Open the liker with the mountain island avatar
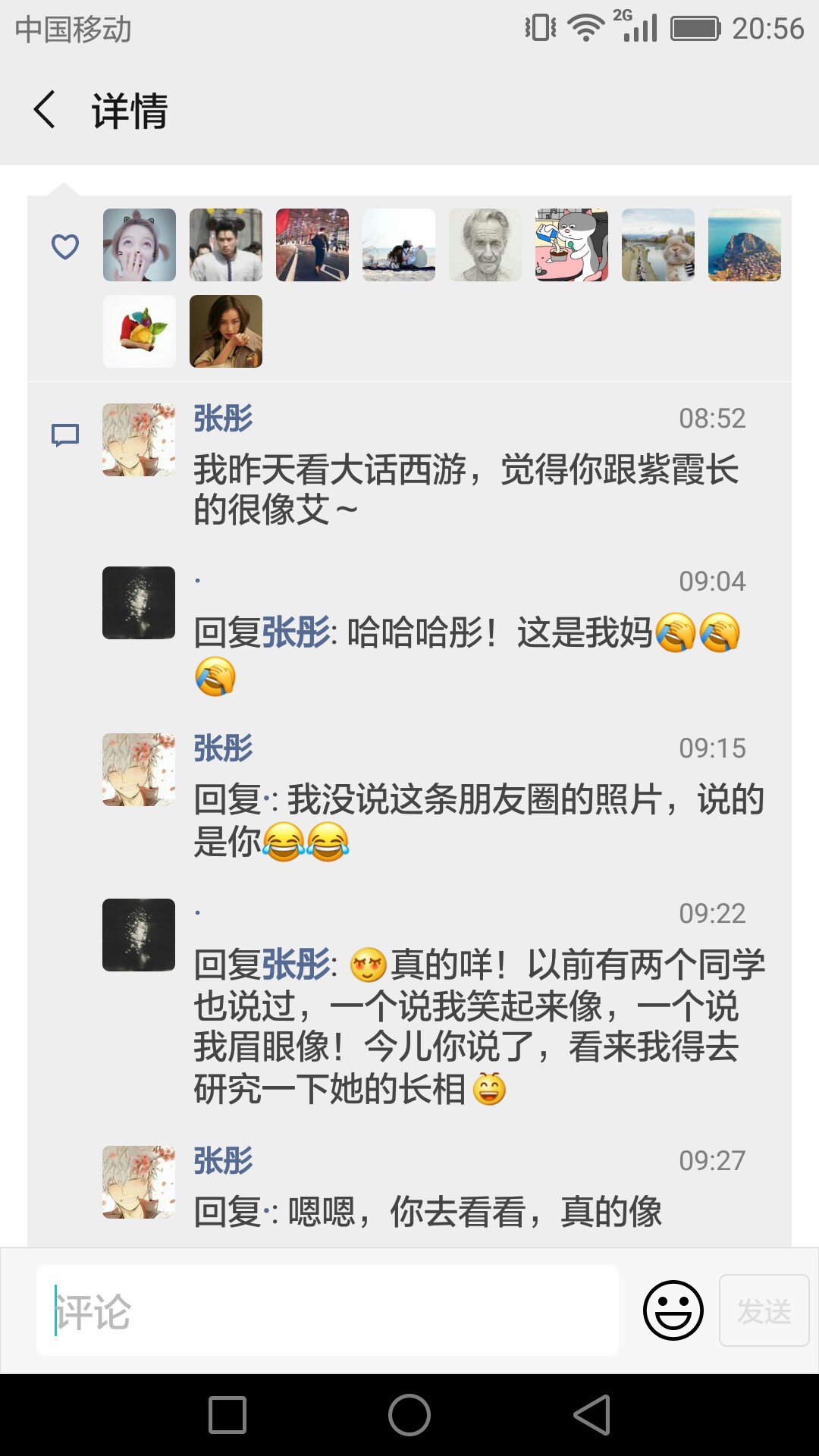819x1456 pixels. coord(745,245)
